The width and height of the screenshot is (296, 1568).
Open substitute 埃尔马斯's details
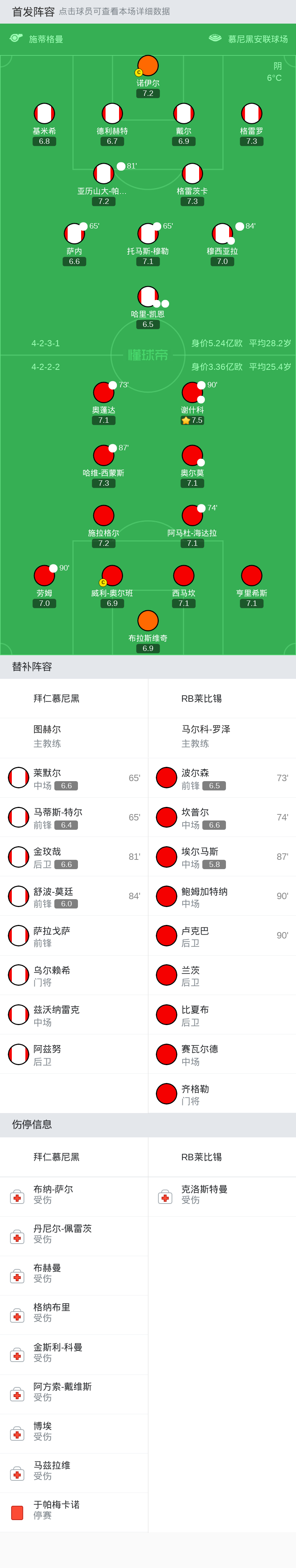click(x=222, y=857)
